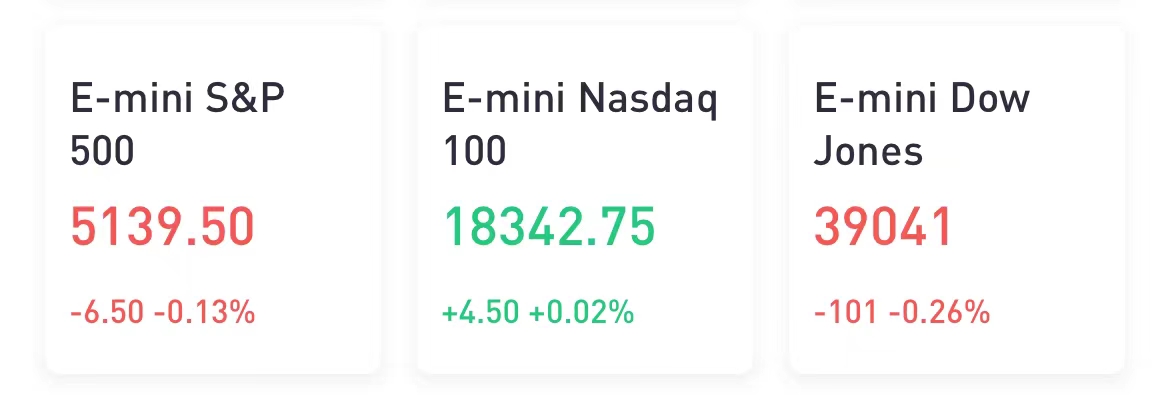Open the E-mini S&P 500 card
This screenshot has height=402, width=1170.
click(213, 200)
